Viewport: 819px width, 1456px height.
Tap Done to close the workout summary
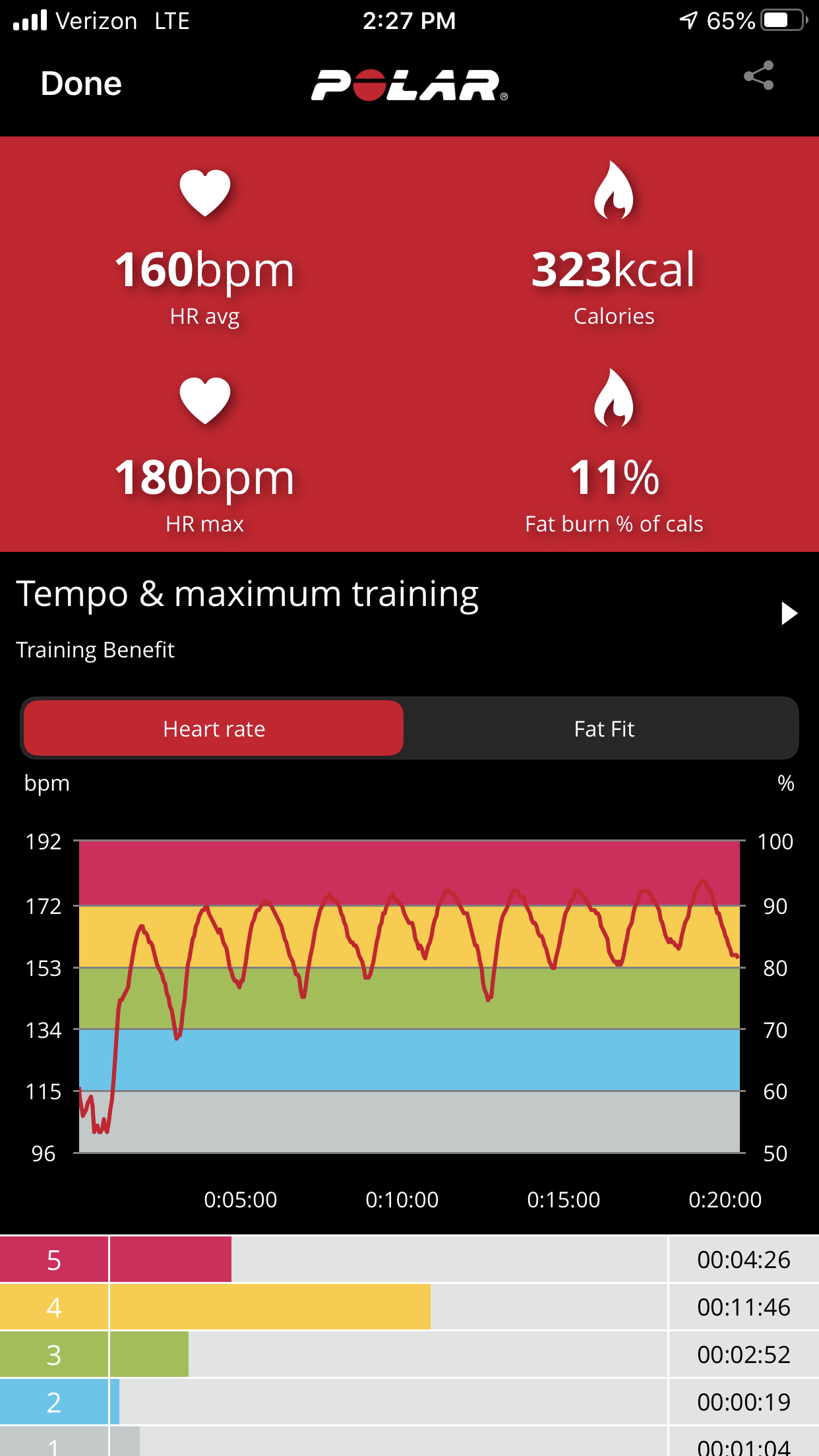click(81, 84)
